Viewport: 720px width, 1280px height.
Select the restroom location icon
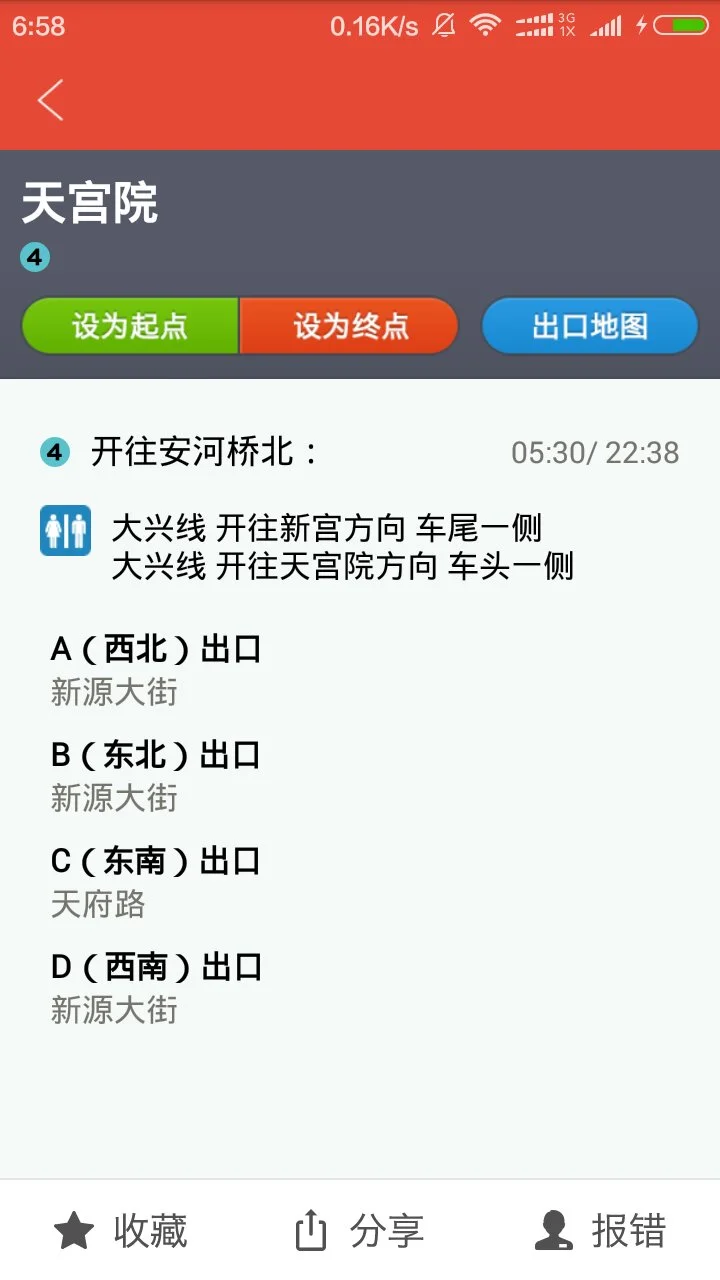pyautogui.click(x=65, y=527)
